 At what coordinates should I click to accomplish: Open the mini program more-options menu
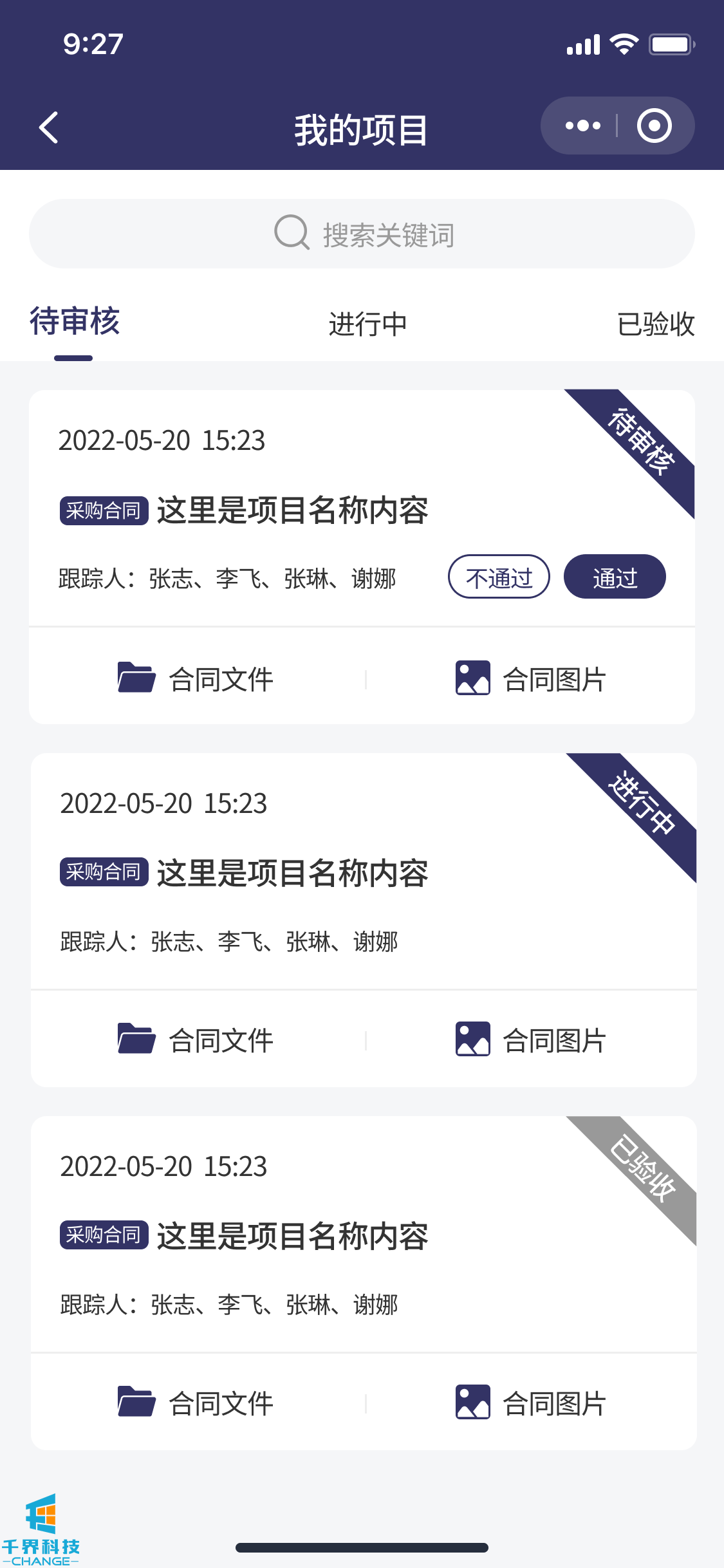pos(582,126)
